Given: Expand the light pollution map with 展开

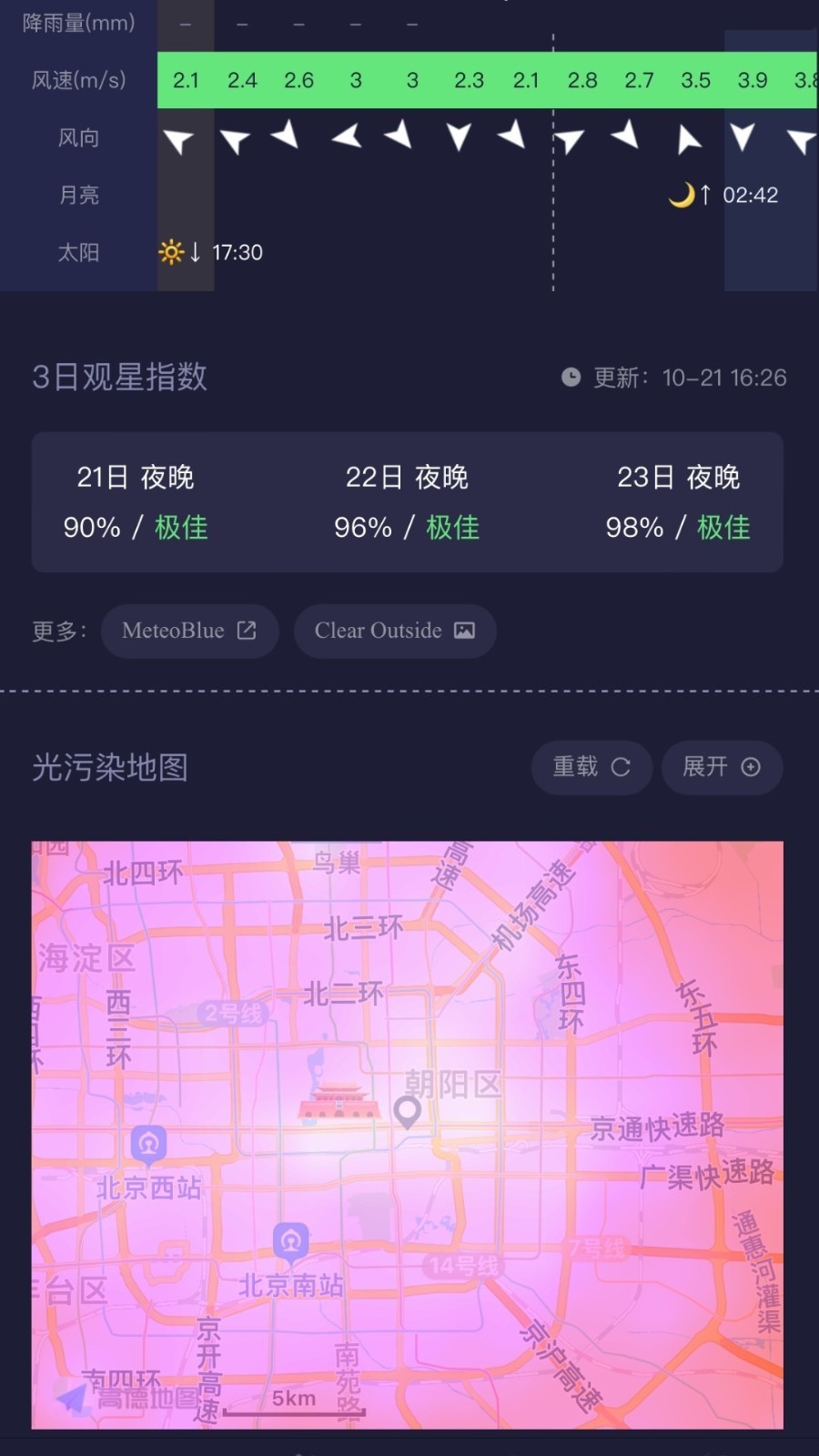Looking at the screenshot, I should [x=722, y=767].
